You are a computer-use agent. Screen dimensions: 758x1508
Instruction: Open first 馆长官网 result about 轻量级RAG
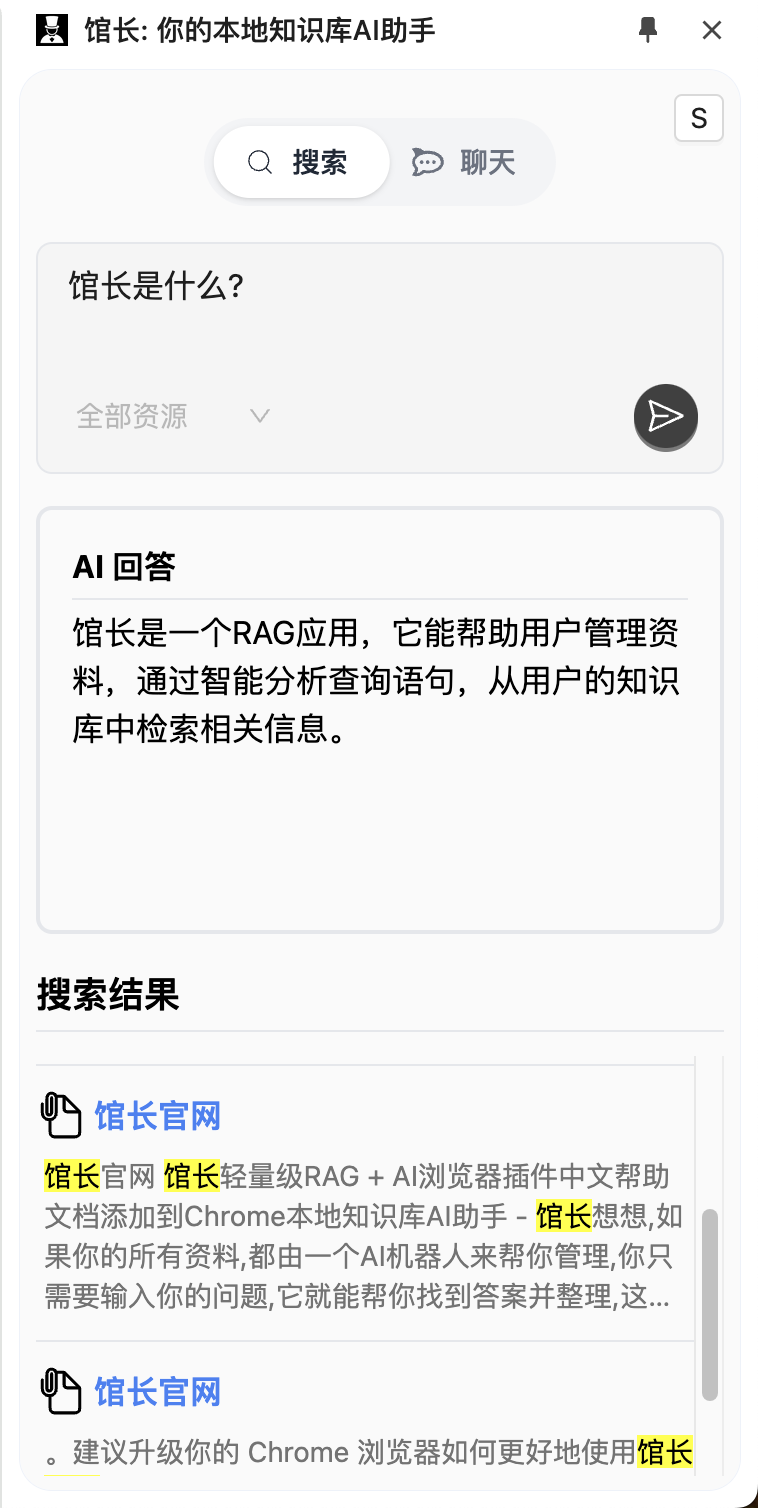click(x=157, y=1116)
